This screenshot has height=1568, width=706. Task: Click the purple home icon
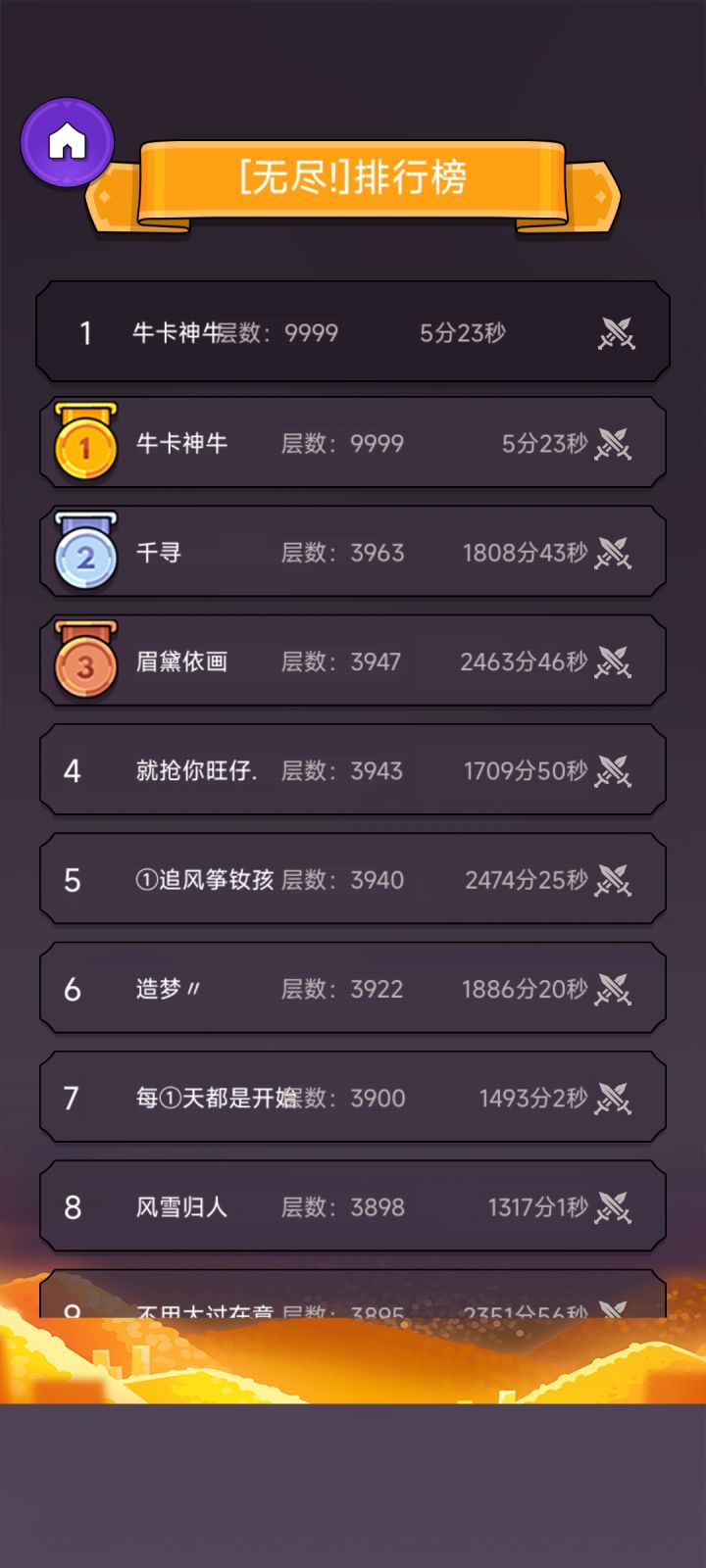point(66,141)
